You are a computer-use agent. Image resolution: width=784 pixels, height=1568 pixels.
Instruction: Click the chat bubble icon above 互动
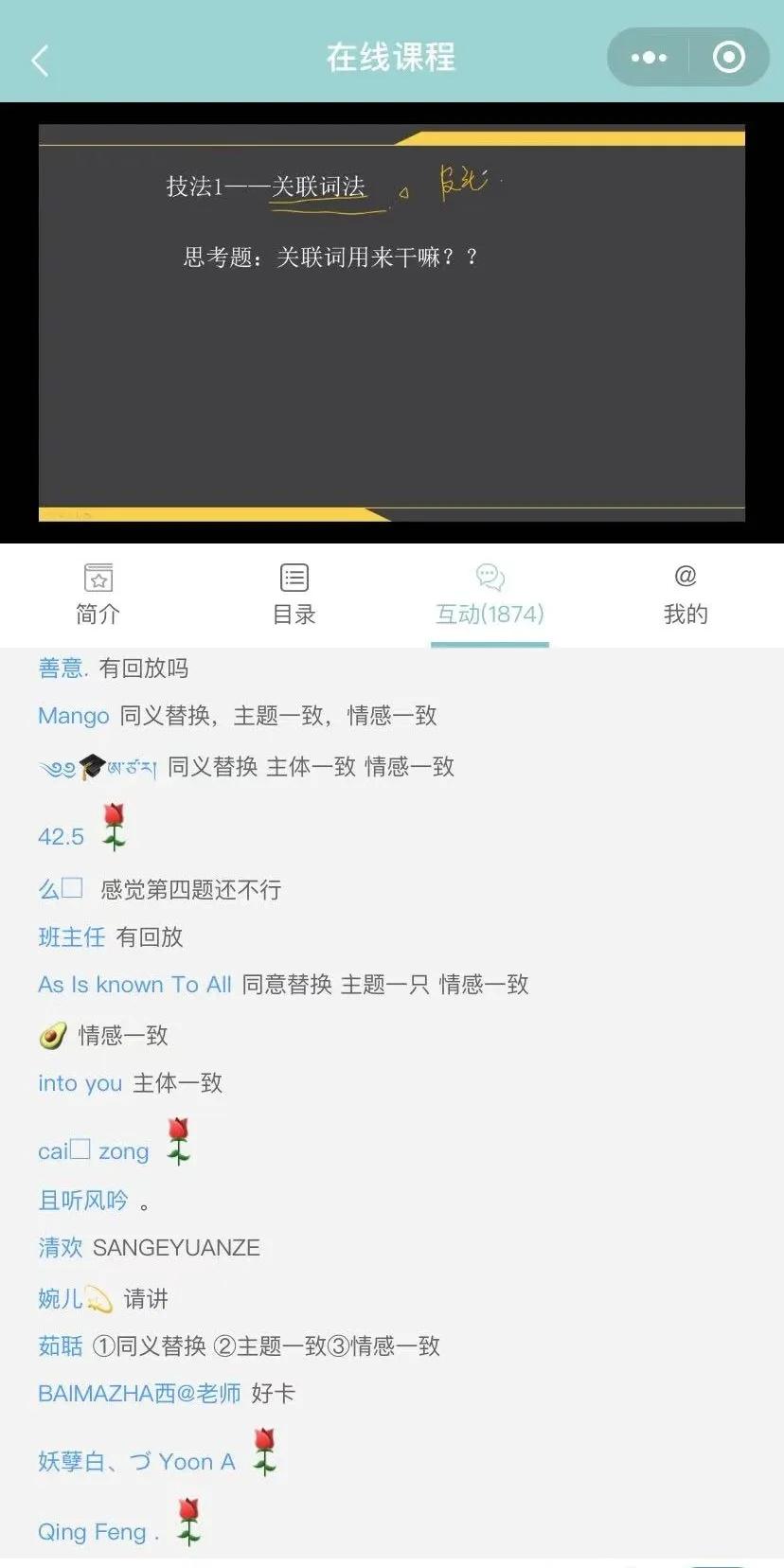(489, 577)
